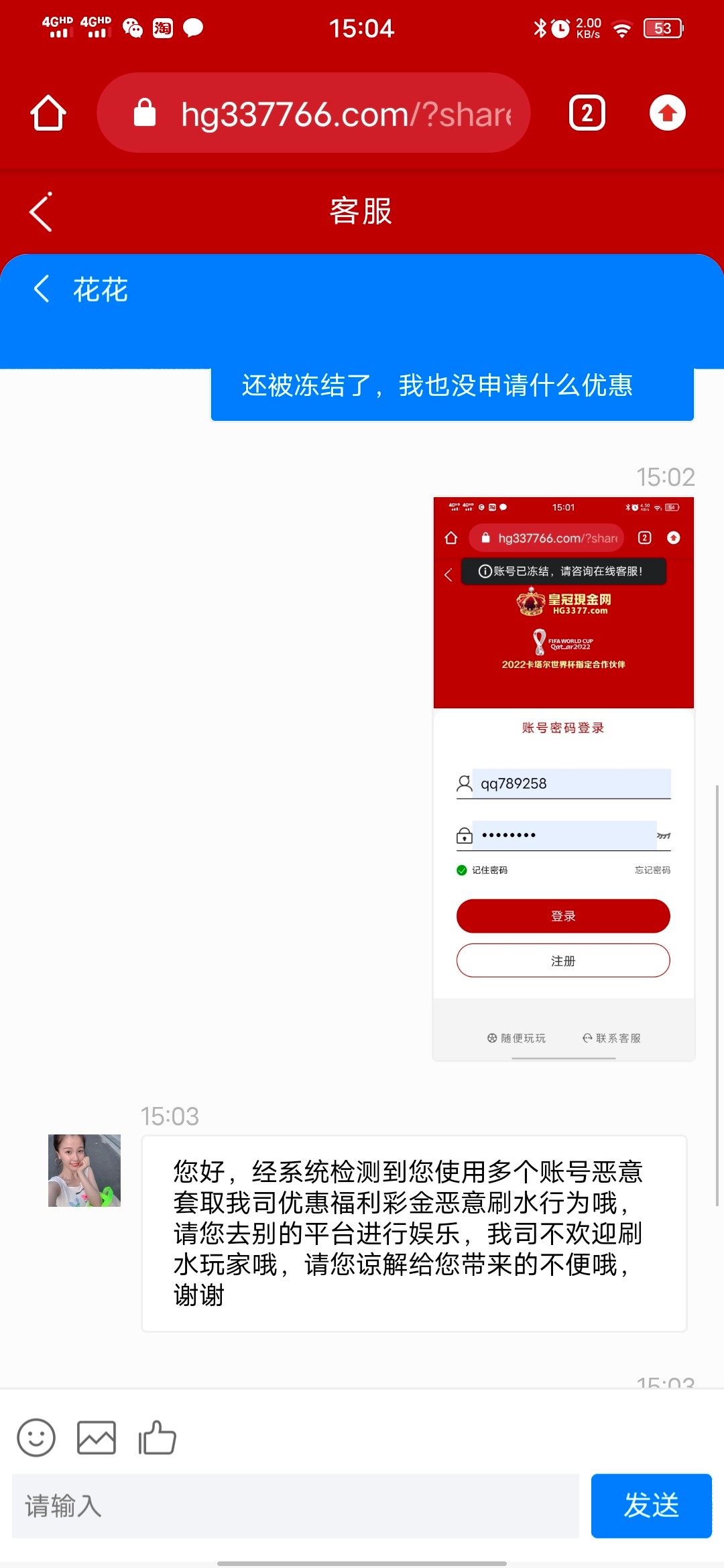Tap the thumbs-up rating icon
The height and width of the screenshot is (1568, 724).
point(157,1438)
